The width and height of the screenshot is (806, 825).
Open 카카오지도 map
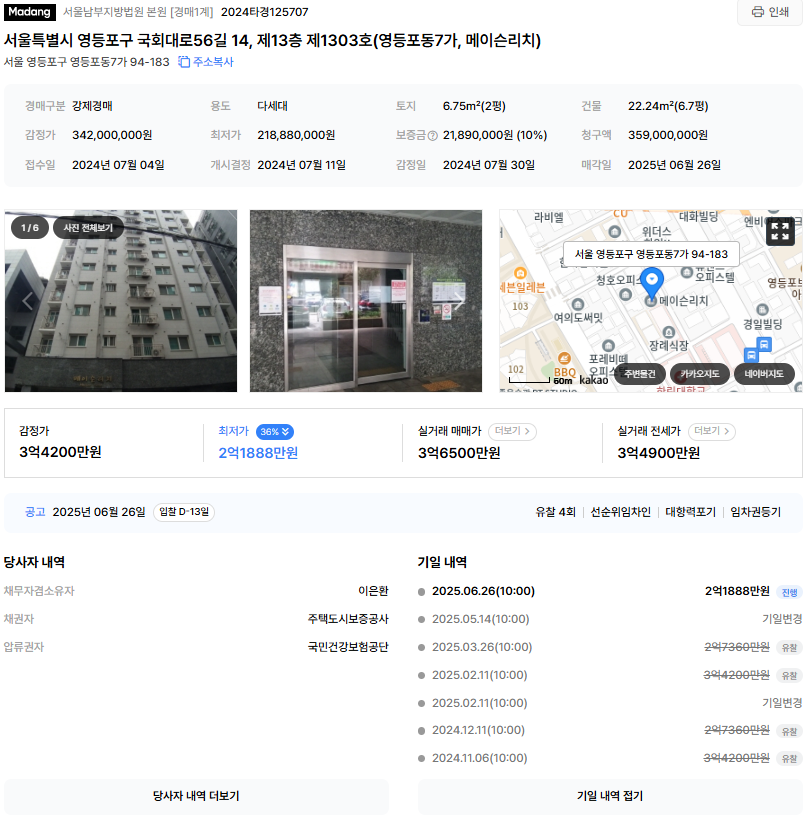click(x=699, y=374)
